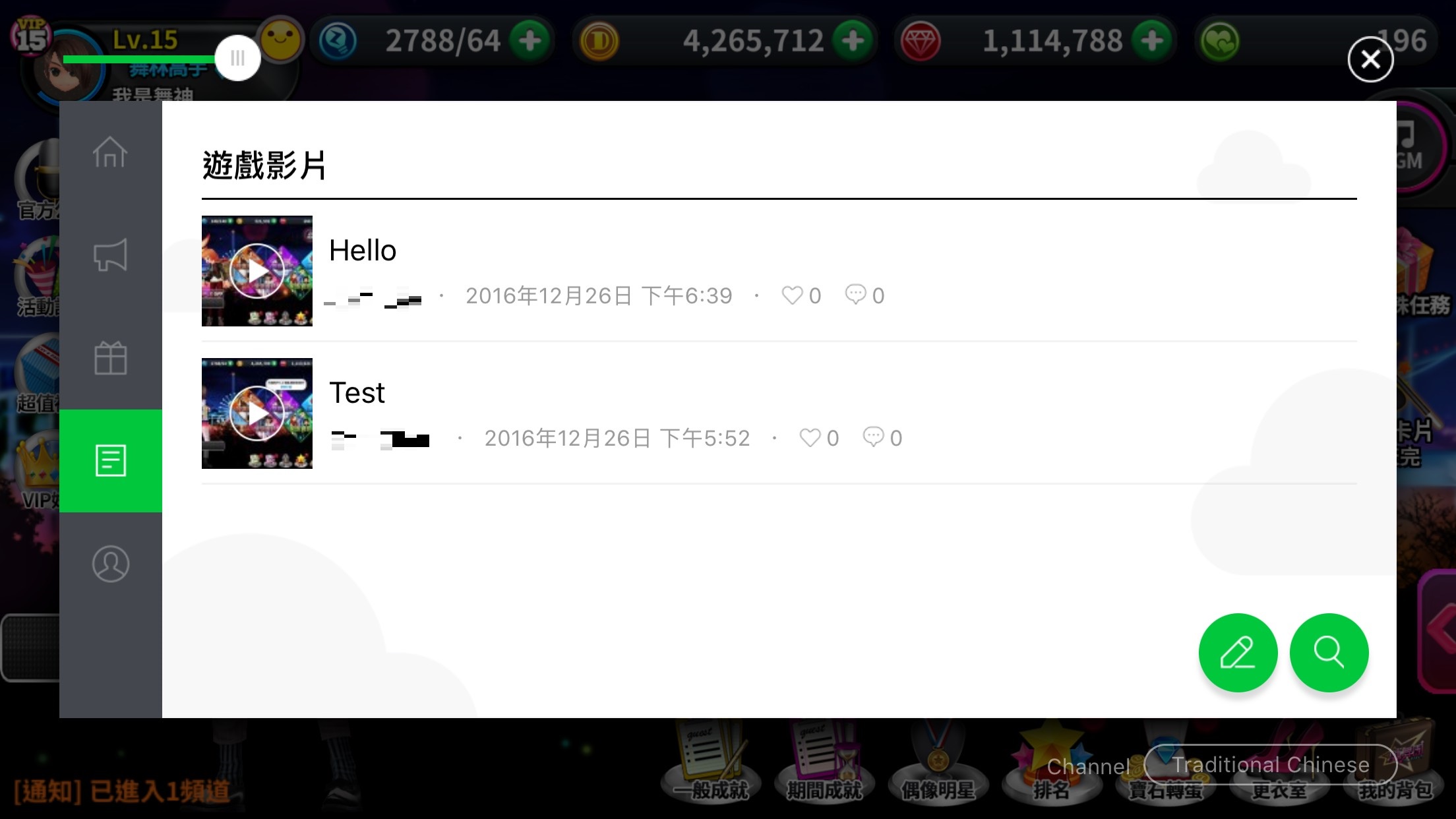Image resolution: width=1456 pixels, height=819 pixels.
Task: Select the posts board tab
Action: pyautogui.click(x=110, y=460)
